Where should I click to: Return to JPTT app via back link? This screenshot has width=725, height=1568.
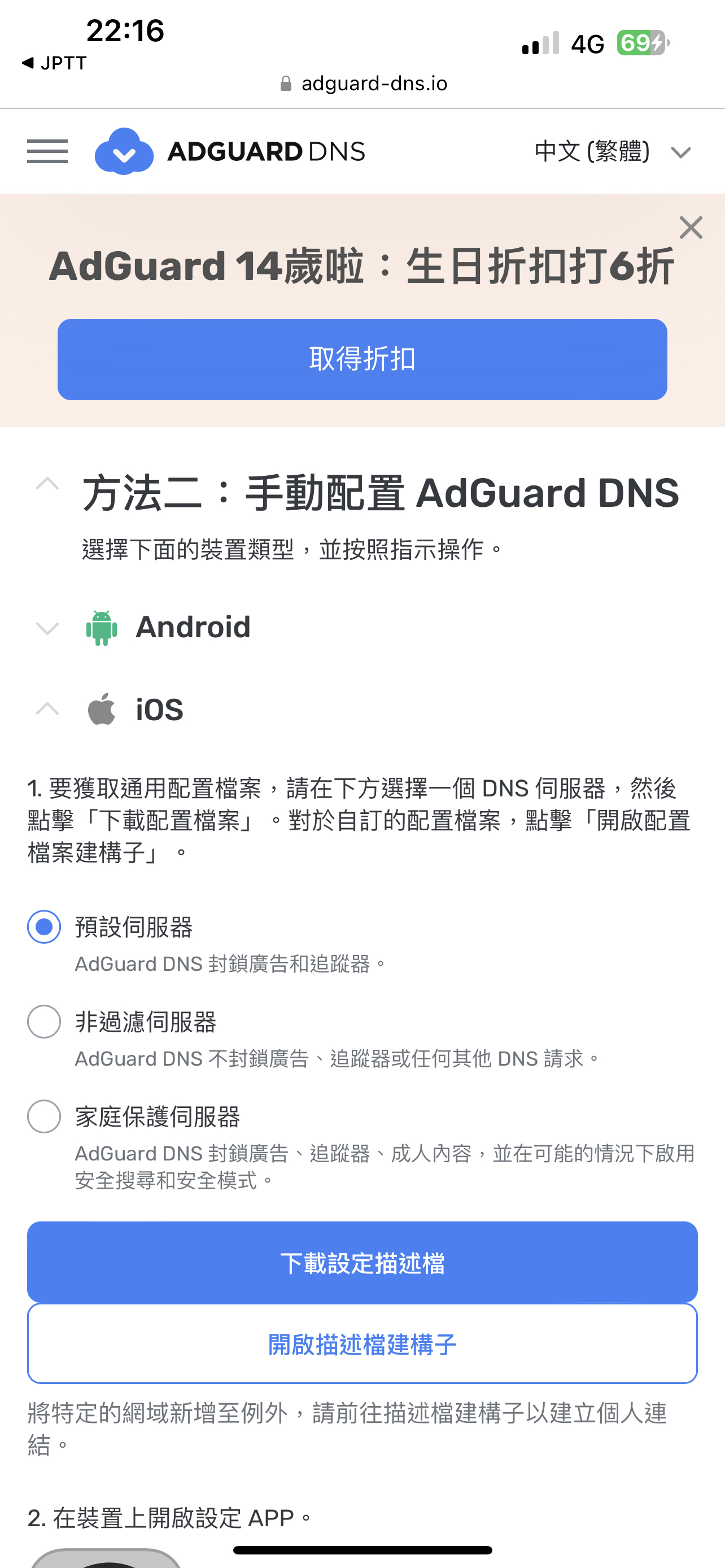coord(54,63)
